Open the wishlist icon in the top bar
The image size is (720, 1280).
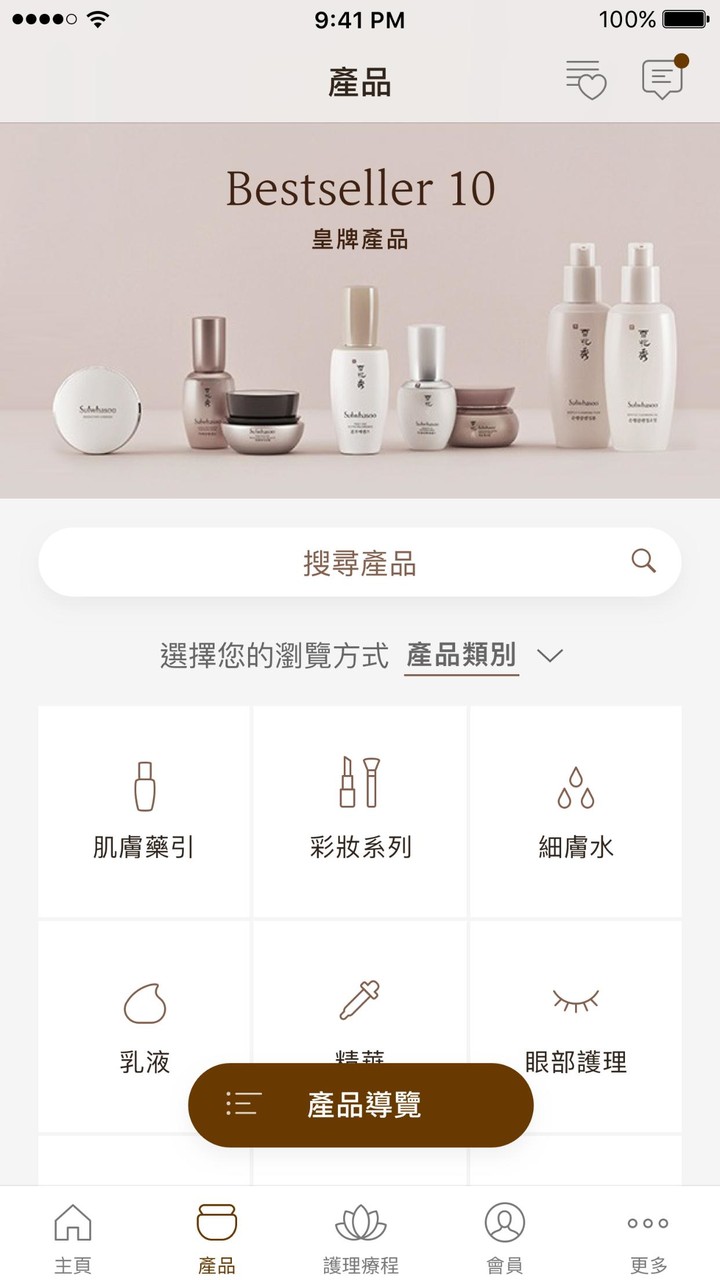[587, 80]
